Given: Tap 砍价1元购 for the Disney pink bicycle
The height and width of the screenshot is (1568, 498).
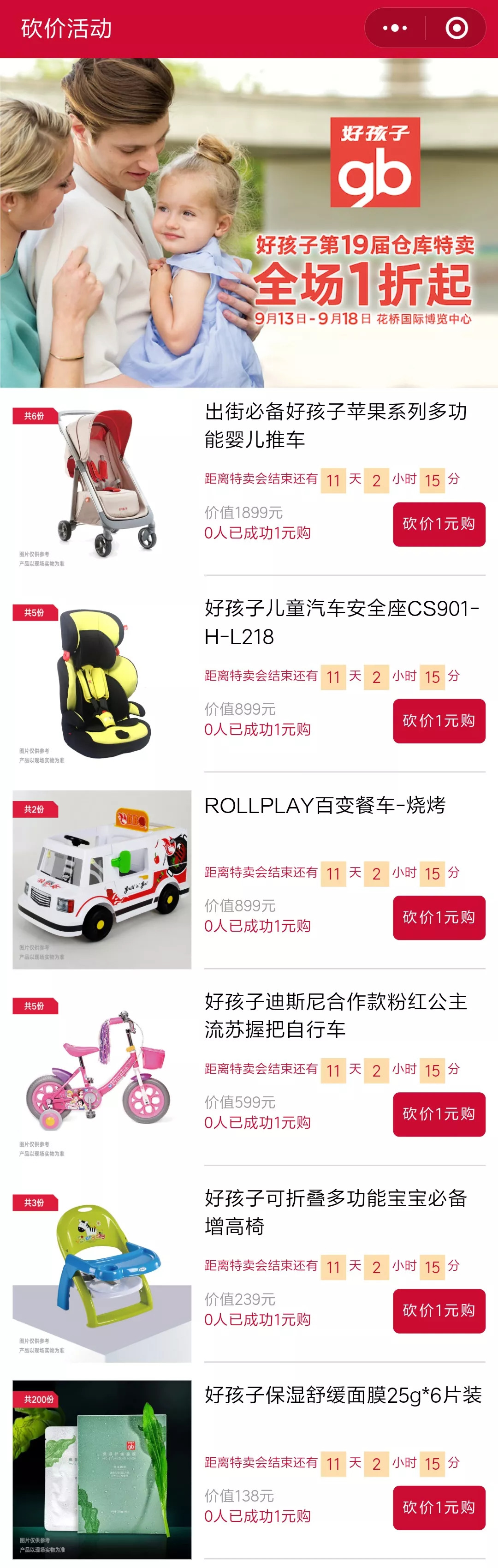Looking at the screenshot, I should (439, 1114).
